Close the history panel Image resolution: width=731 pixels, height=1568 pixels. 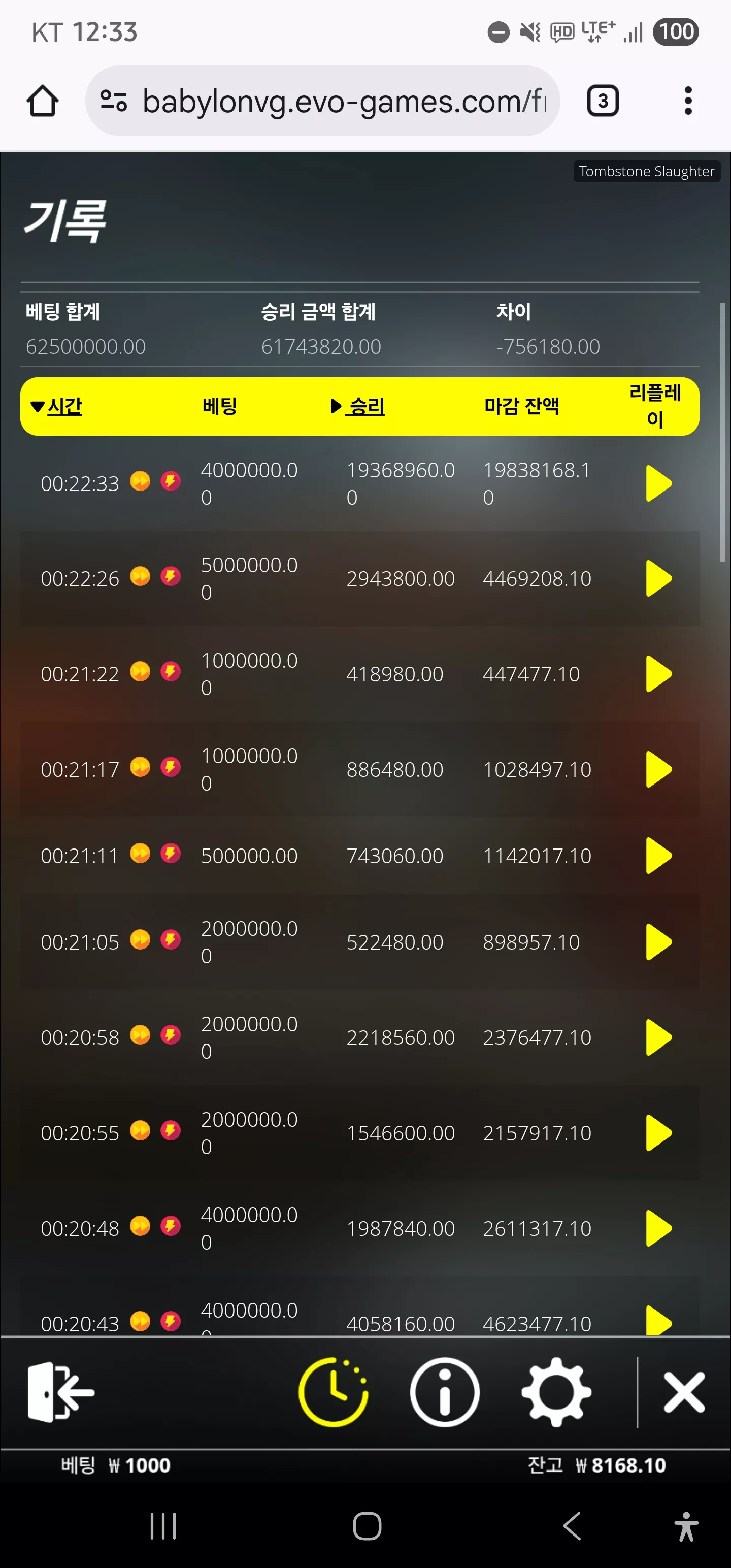(x=684, y=1392)
